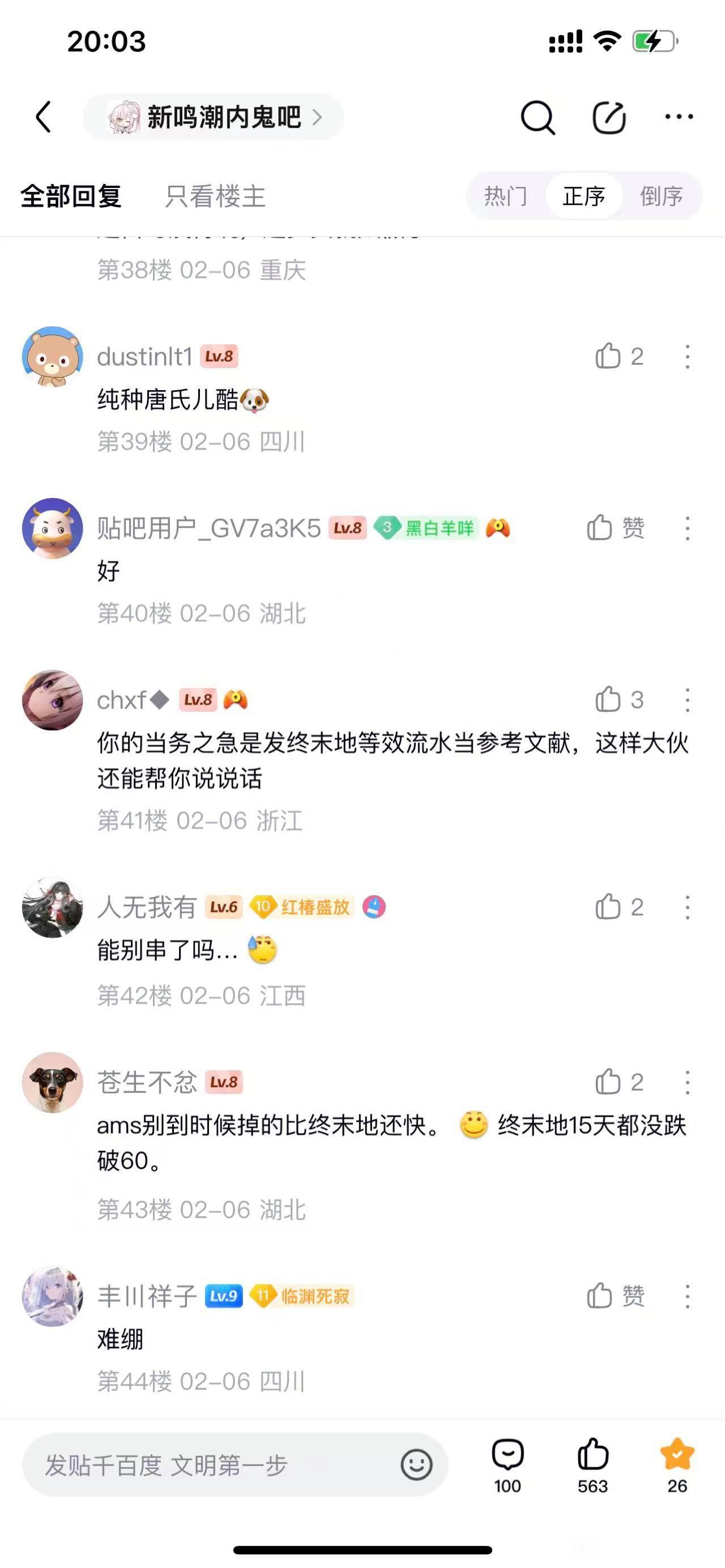The image size is (725, 1568).
Task: Go back using the top-left arrow
Action: (43, 116)
